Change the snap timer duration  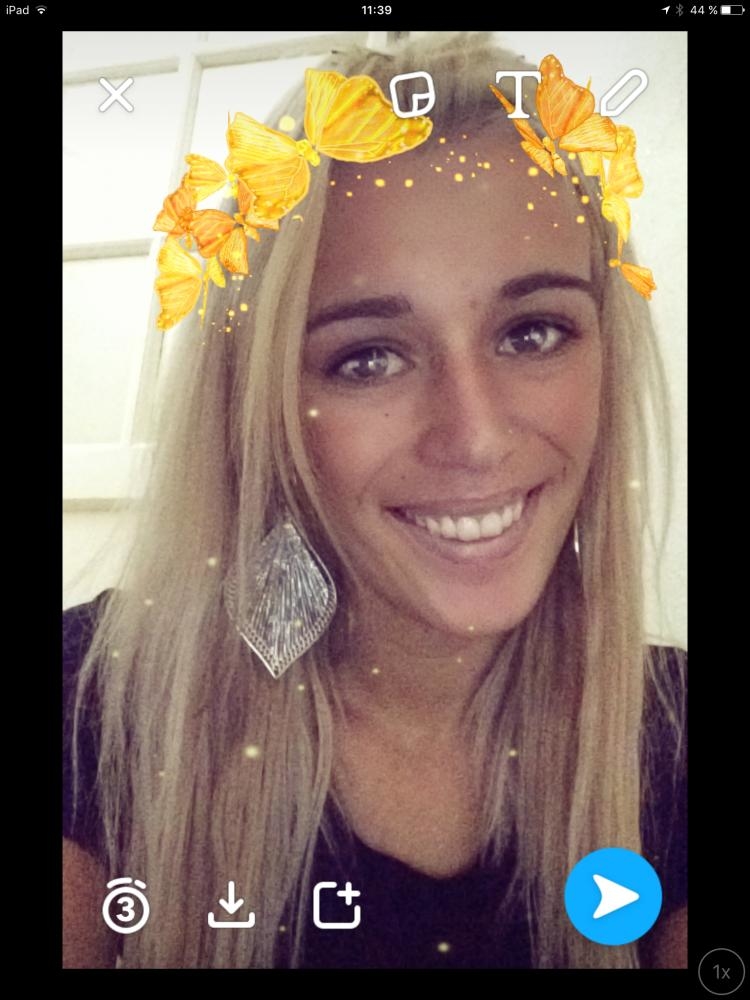(x=126, y=906)
